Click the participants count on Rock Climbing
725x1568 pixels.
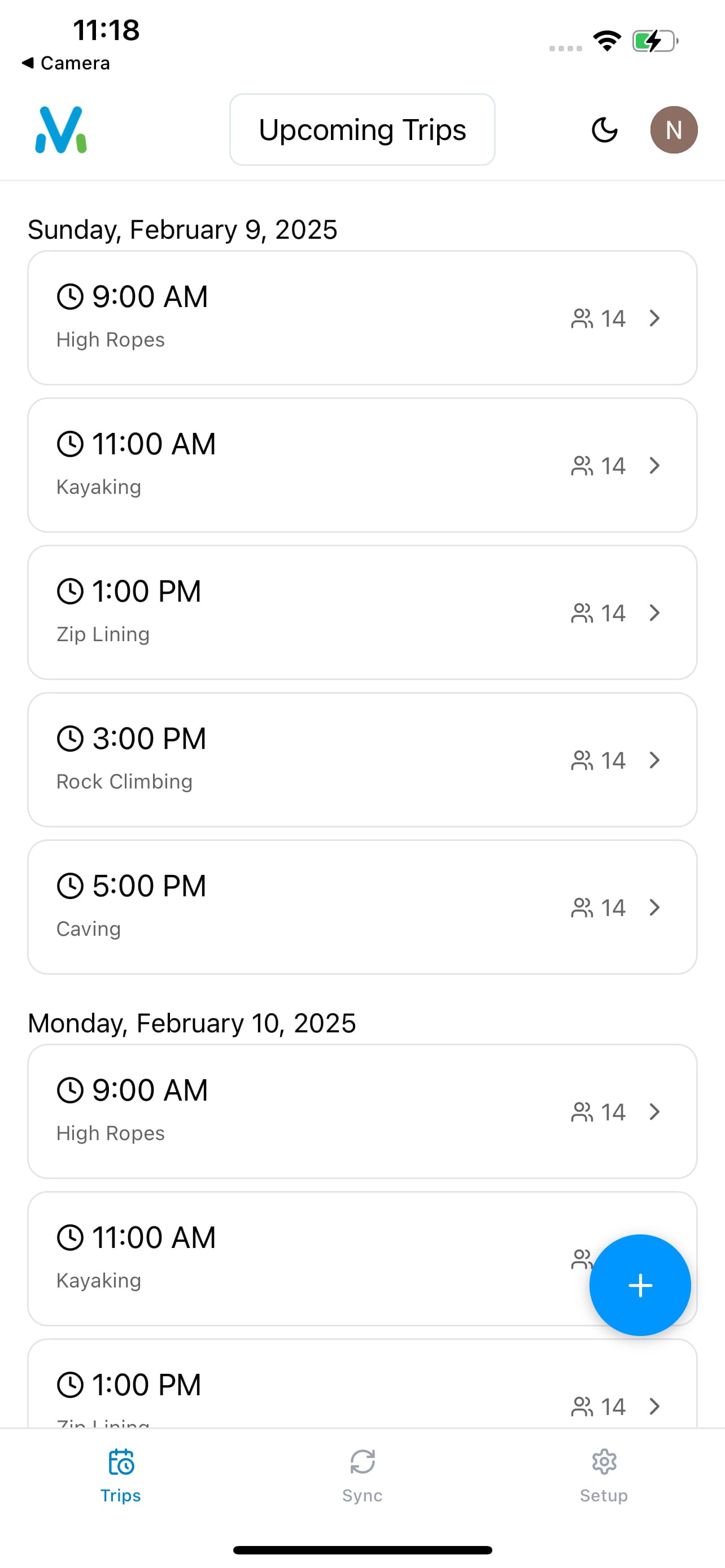click(614, 760)
